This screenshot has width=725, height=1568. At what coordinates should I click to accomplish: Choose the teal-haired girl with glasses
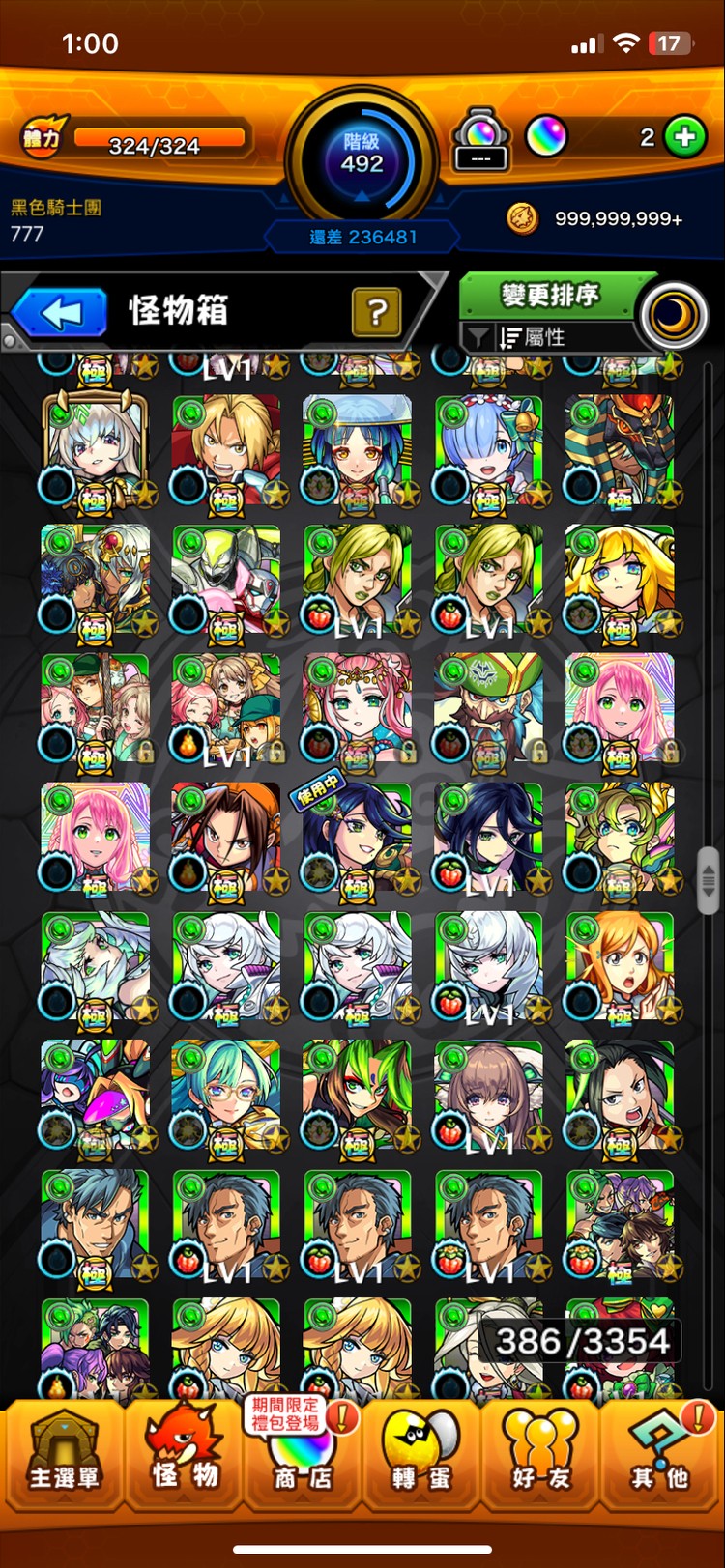coord(225,1096)
